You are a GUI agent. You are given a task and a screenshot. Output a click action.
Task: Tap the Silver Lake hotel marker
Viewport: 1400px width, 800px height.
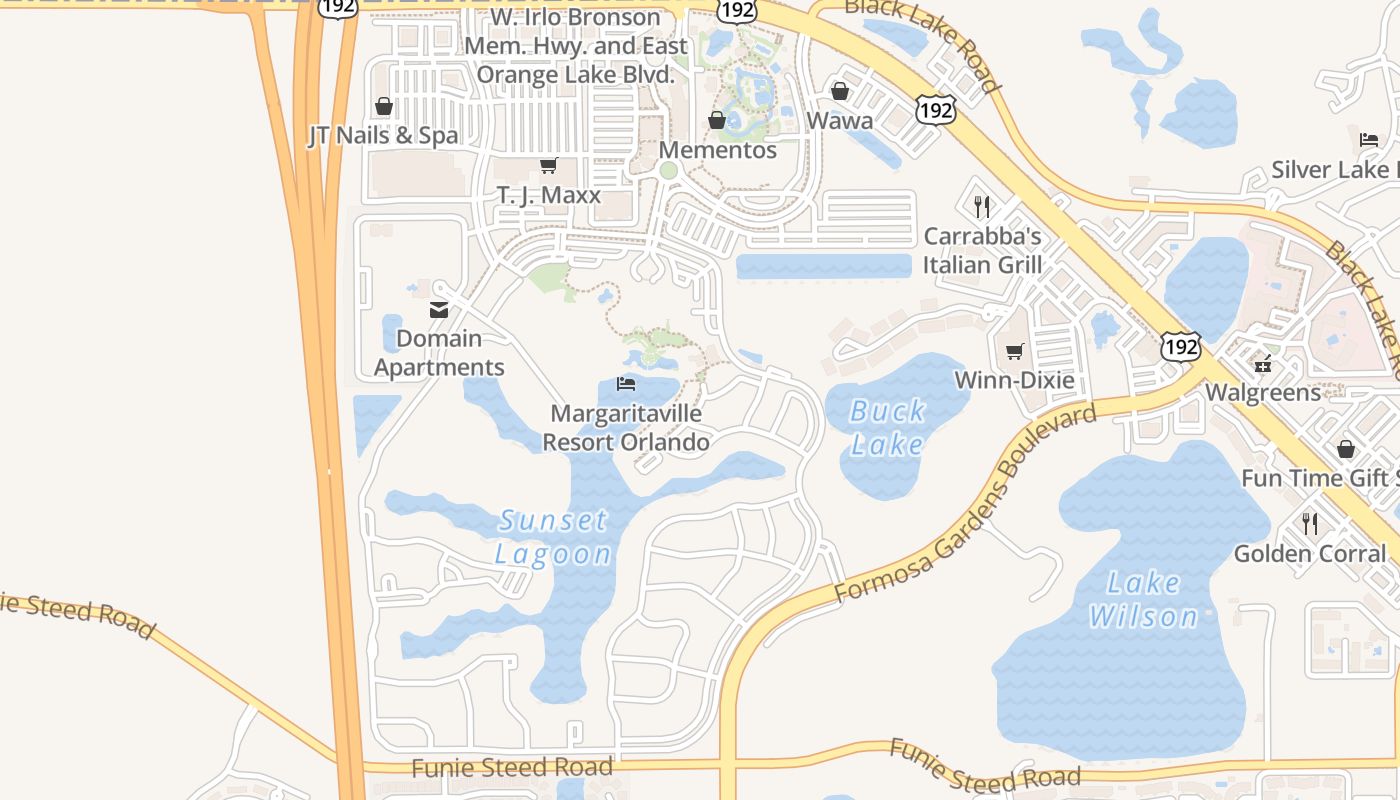(1369, 140)
